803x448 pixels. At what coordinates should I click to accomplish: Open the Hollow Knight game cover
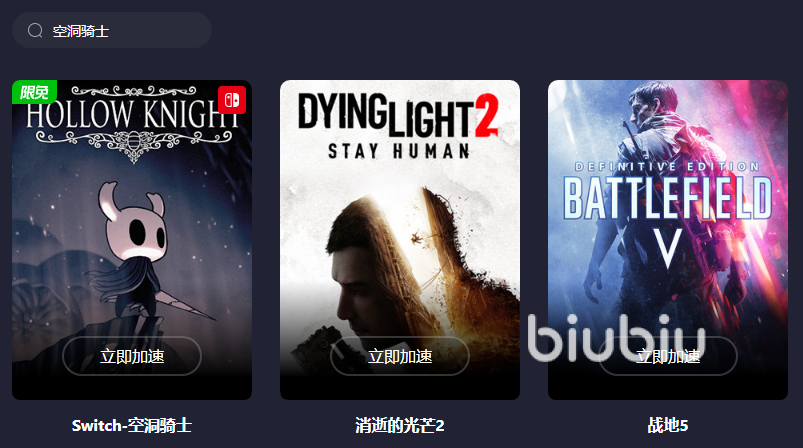(x=132, y=210)
